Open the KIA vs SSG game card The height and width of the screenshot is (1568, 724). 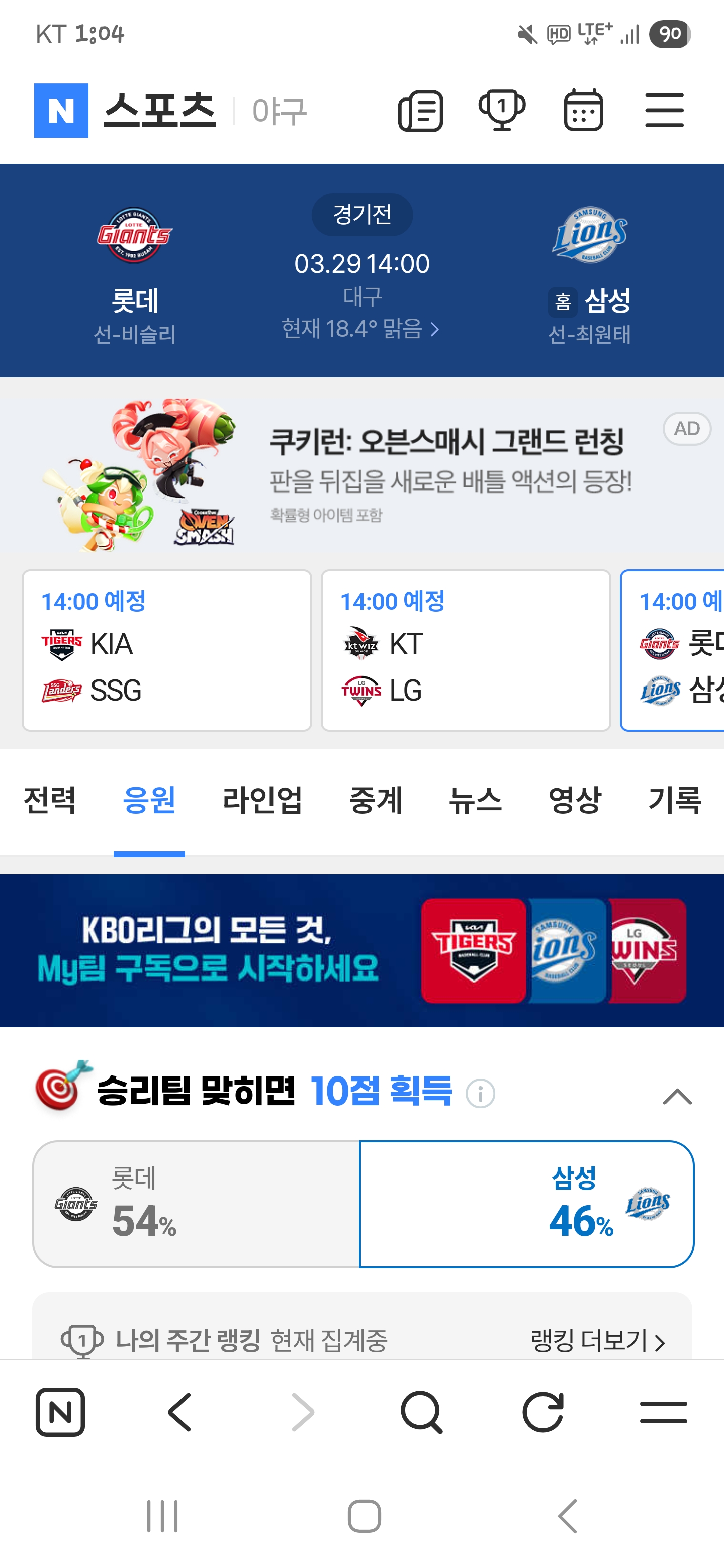[166, 650]
